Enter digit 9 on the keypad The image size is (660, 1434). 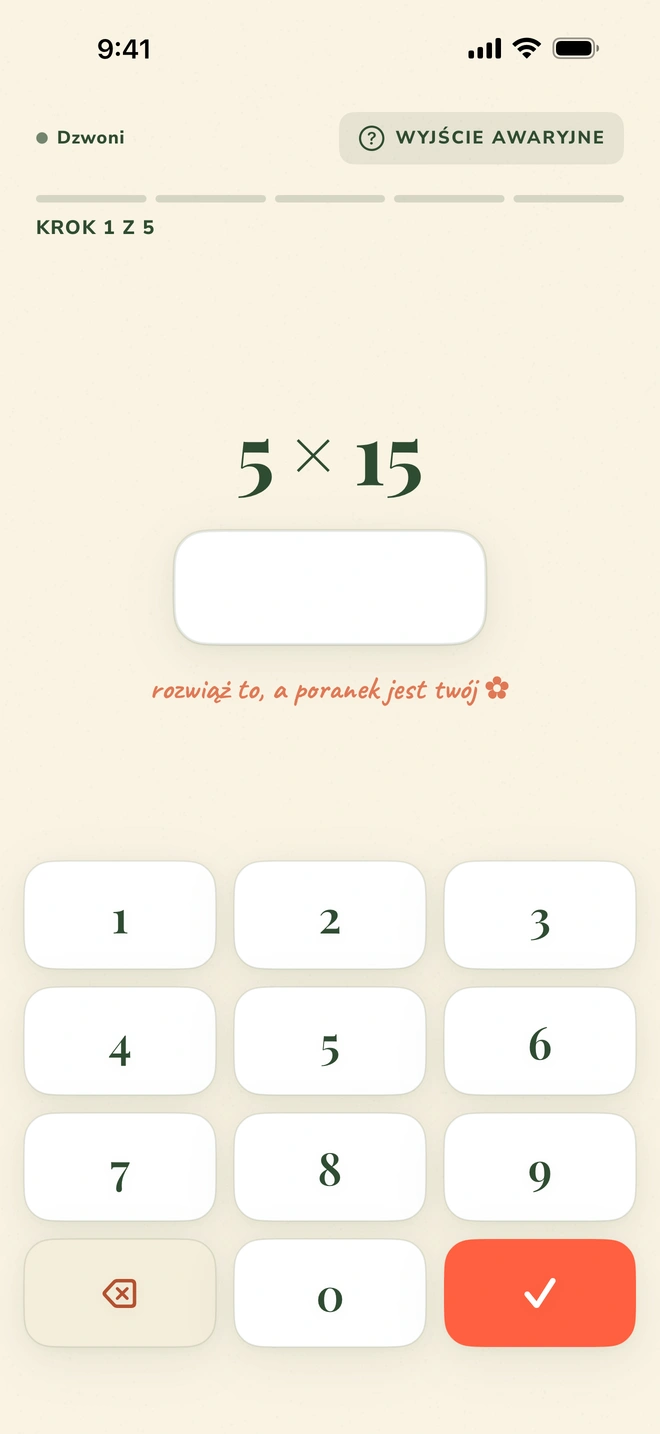click(x=540, y=1167)
